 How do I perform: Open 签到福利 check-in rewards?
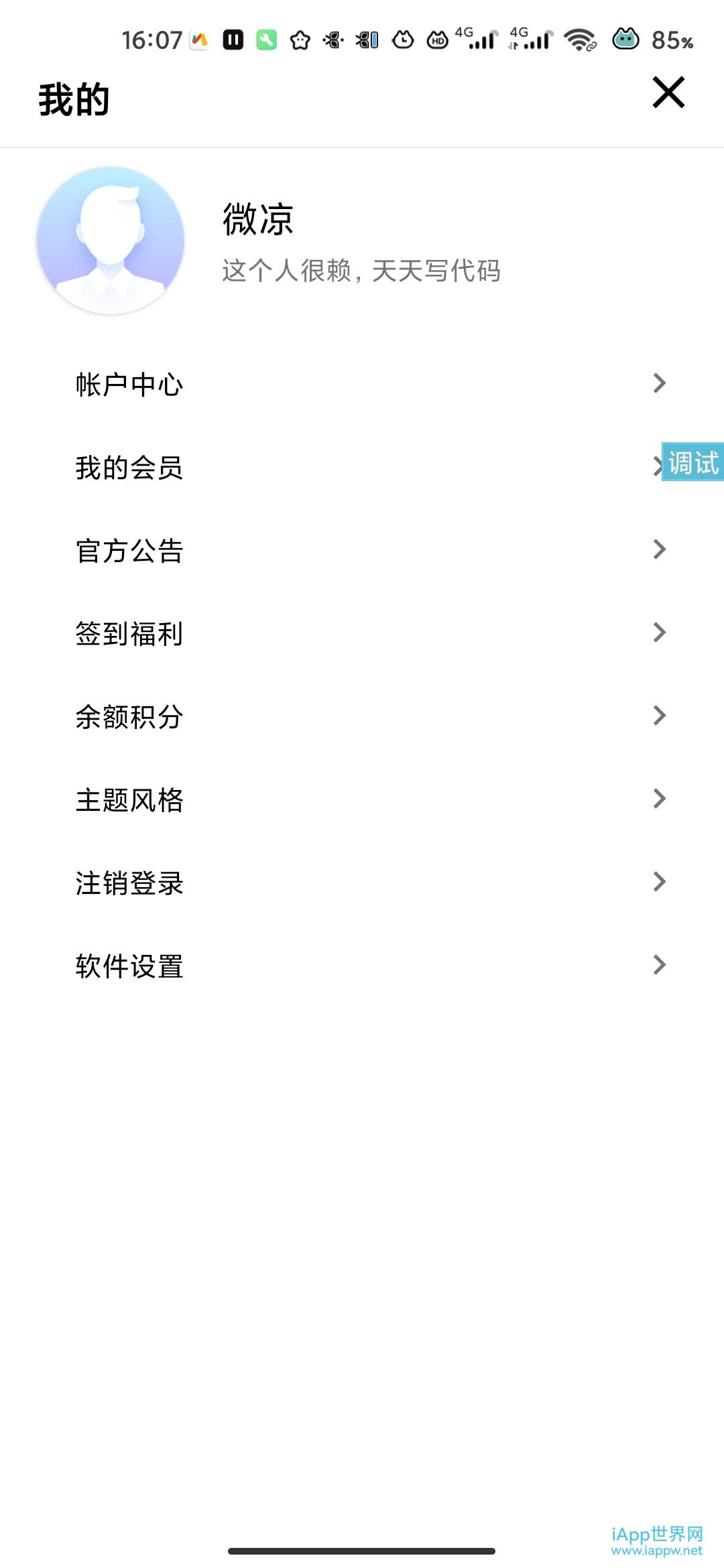coord(362,633)
